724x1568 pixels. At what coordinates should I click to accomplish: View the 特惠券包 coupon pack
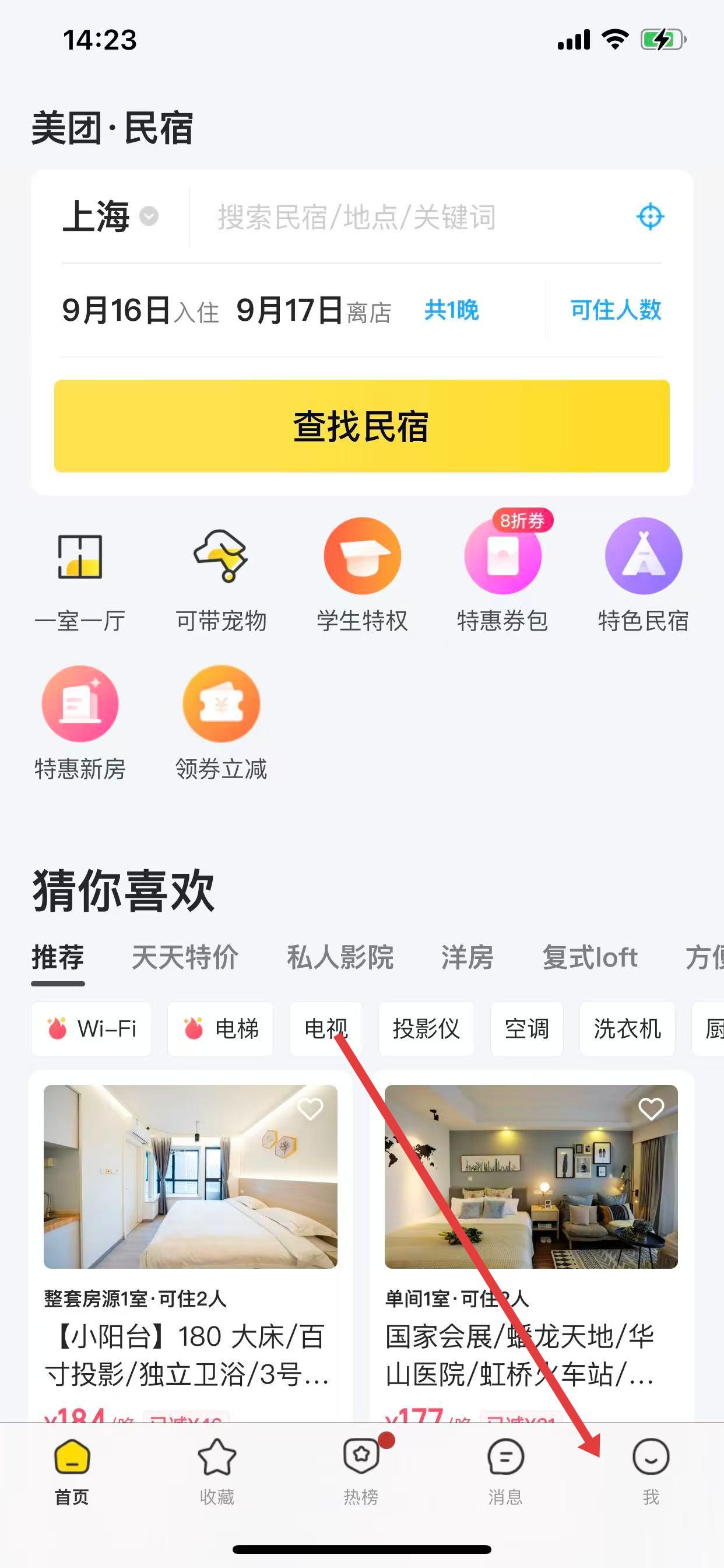coord(502,576)
